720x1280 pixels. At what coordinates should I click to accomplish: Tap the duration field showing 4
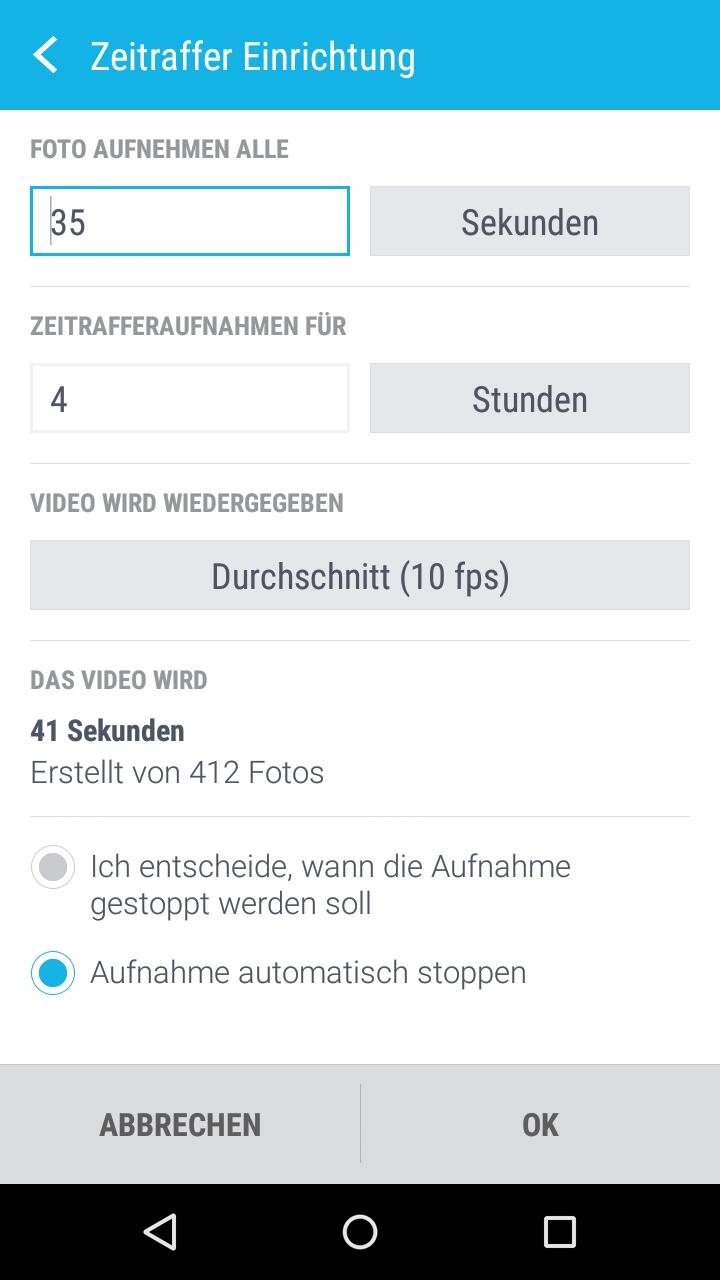click(x=190, y=398)
